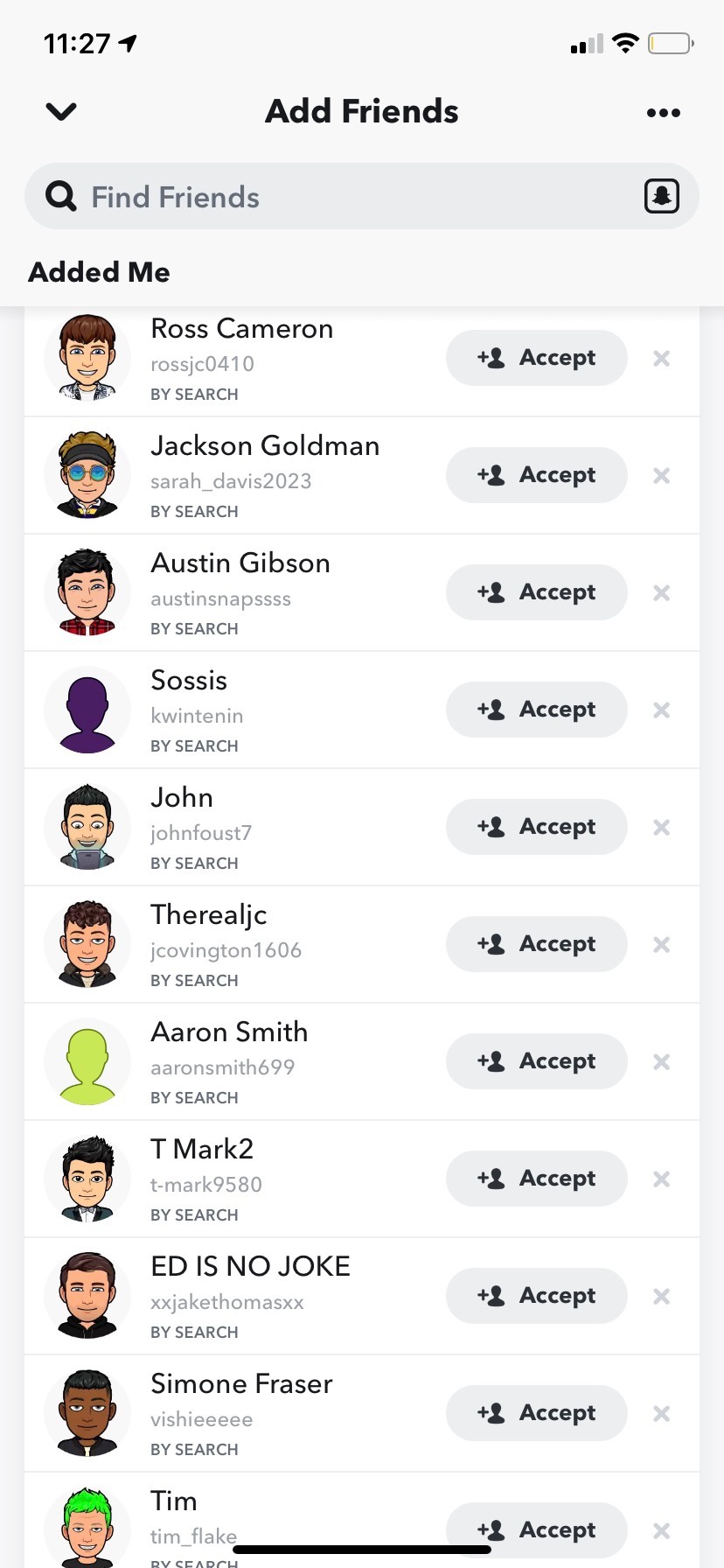This screenshot has width=724, height=1568.
Task: View Simone Fraser's Bitmoji avatar profile
Action: (x=87, y=1413)
